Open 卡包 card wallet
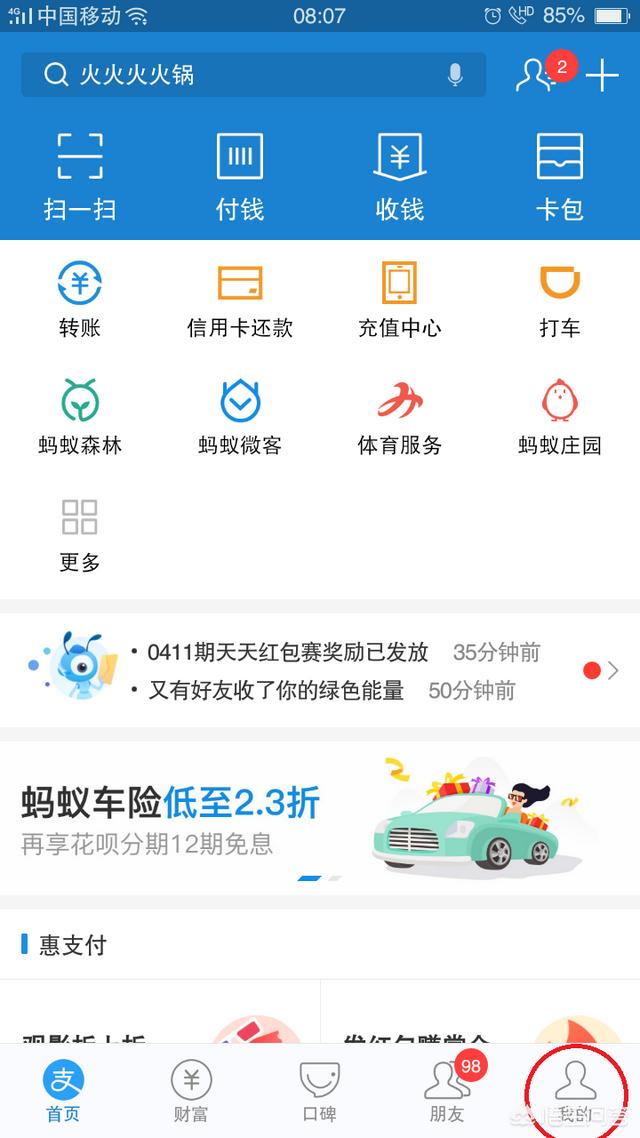Image resolution: width=640 pixels, height=1138 pixels. click(x=560, y=175)
